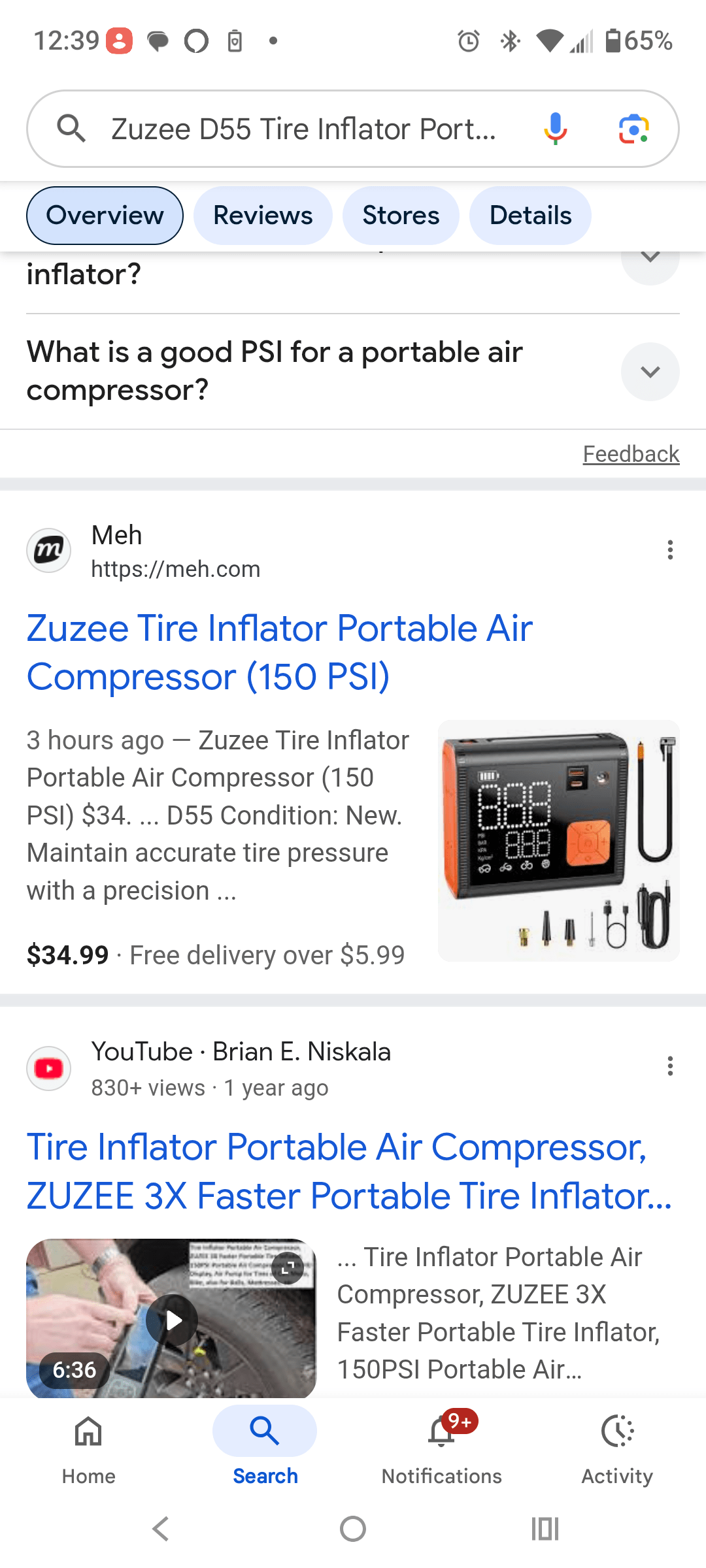This screenshot has height=1568, width=706.
Task: Play the 6:36 YouTube video preview
Action: [x=171, y=1320]
